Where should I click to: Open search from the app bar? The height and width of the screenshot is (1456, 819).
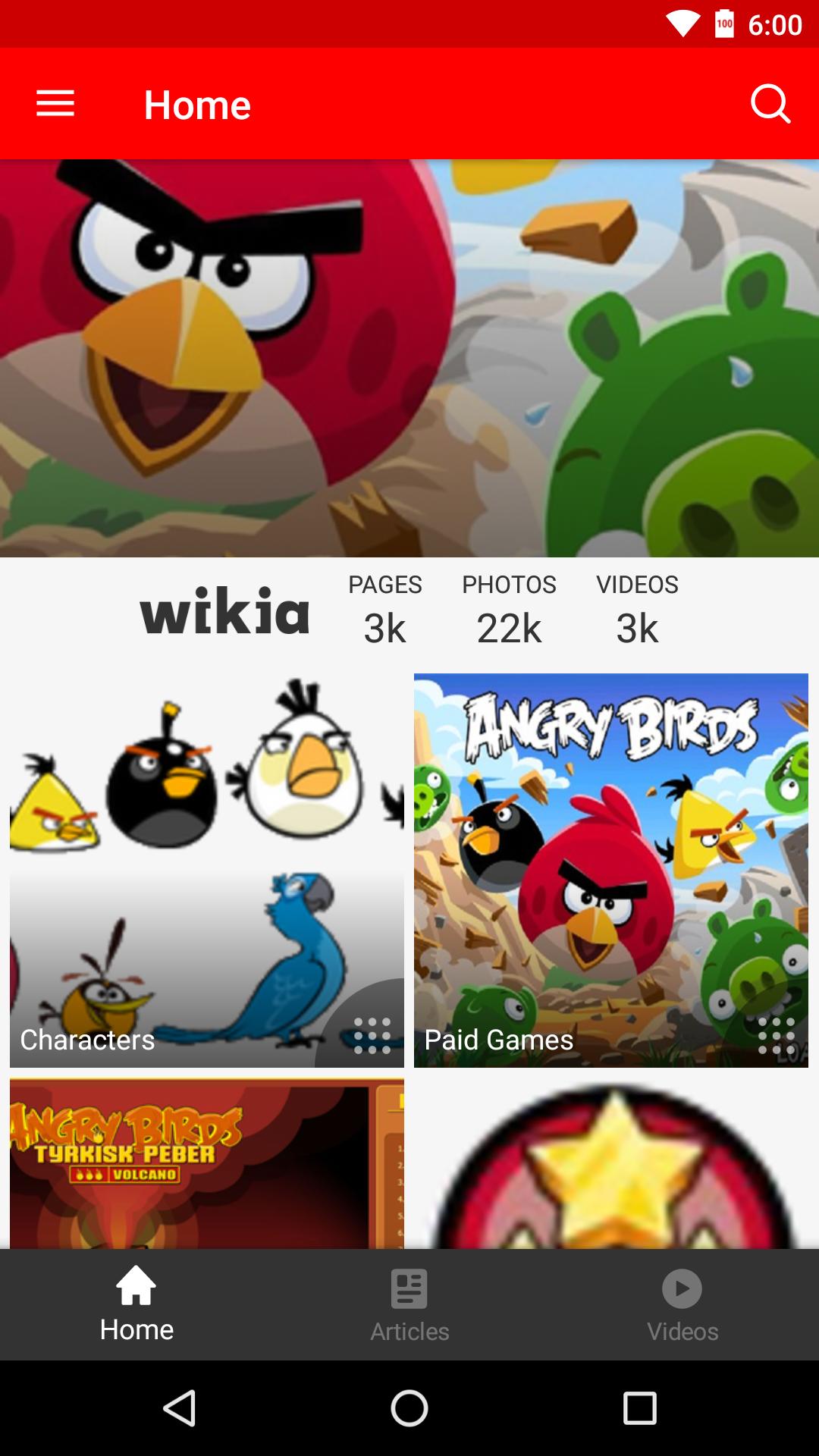[770, 104]
